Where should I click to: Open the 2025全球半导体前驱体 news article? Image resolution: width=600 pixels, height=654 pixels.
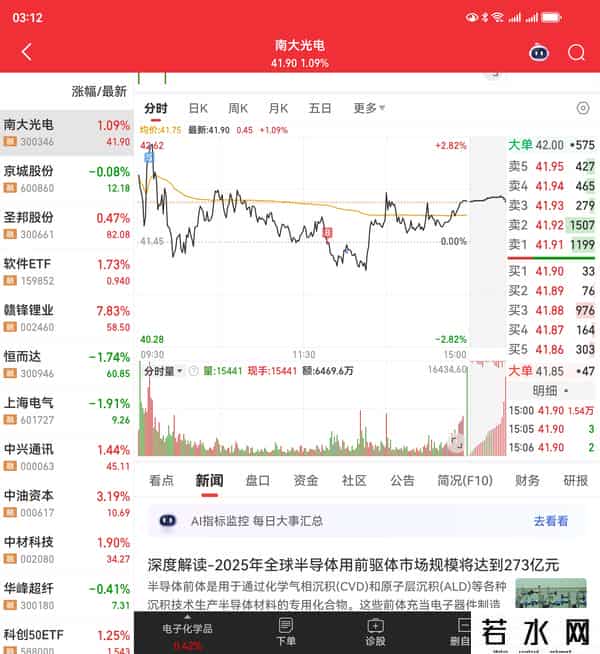(353, 565)
